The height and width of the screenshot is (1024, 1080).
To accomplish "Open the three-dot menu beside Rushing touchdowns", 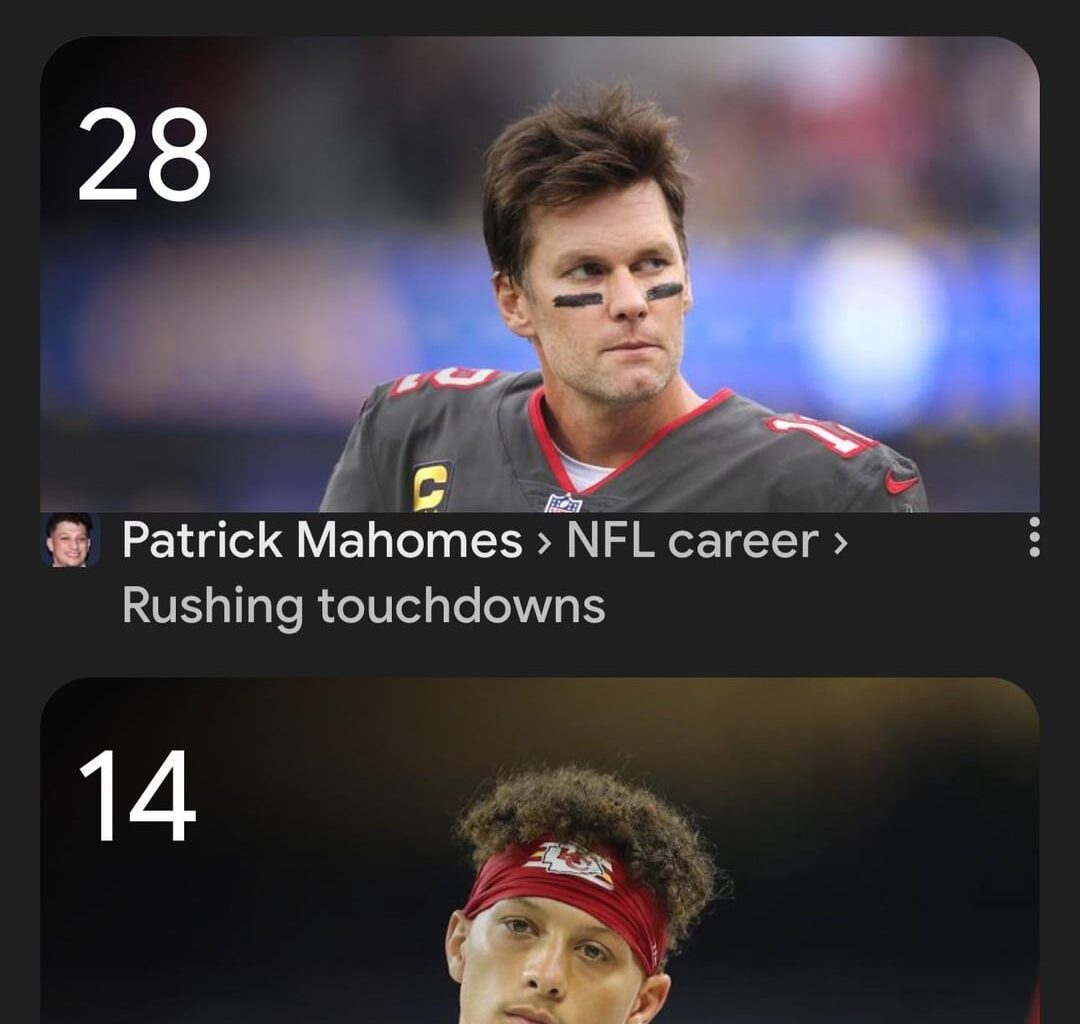I will [1034, 538].
